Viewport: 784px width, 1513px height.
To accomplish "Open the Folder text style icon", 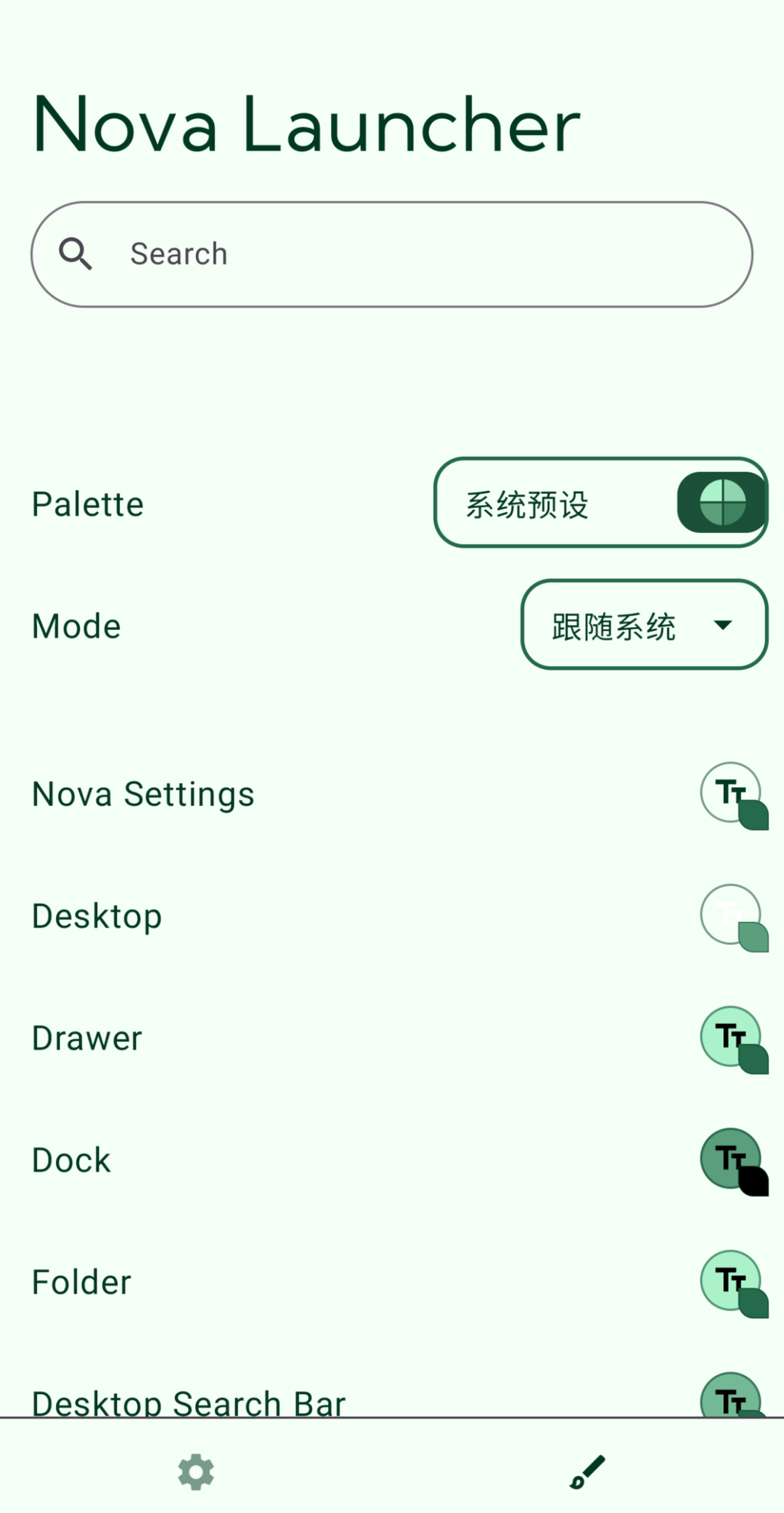I will (732, 1281).
